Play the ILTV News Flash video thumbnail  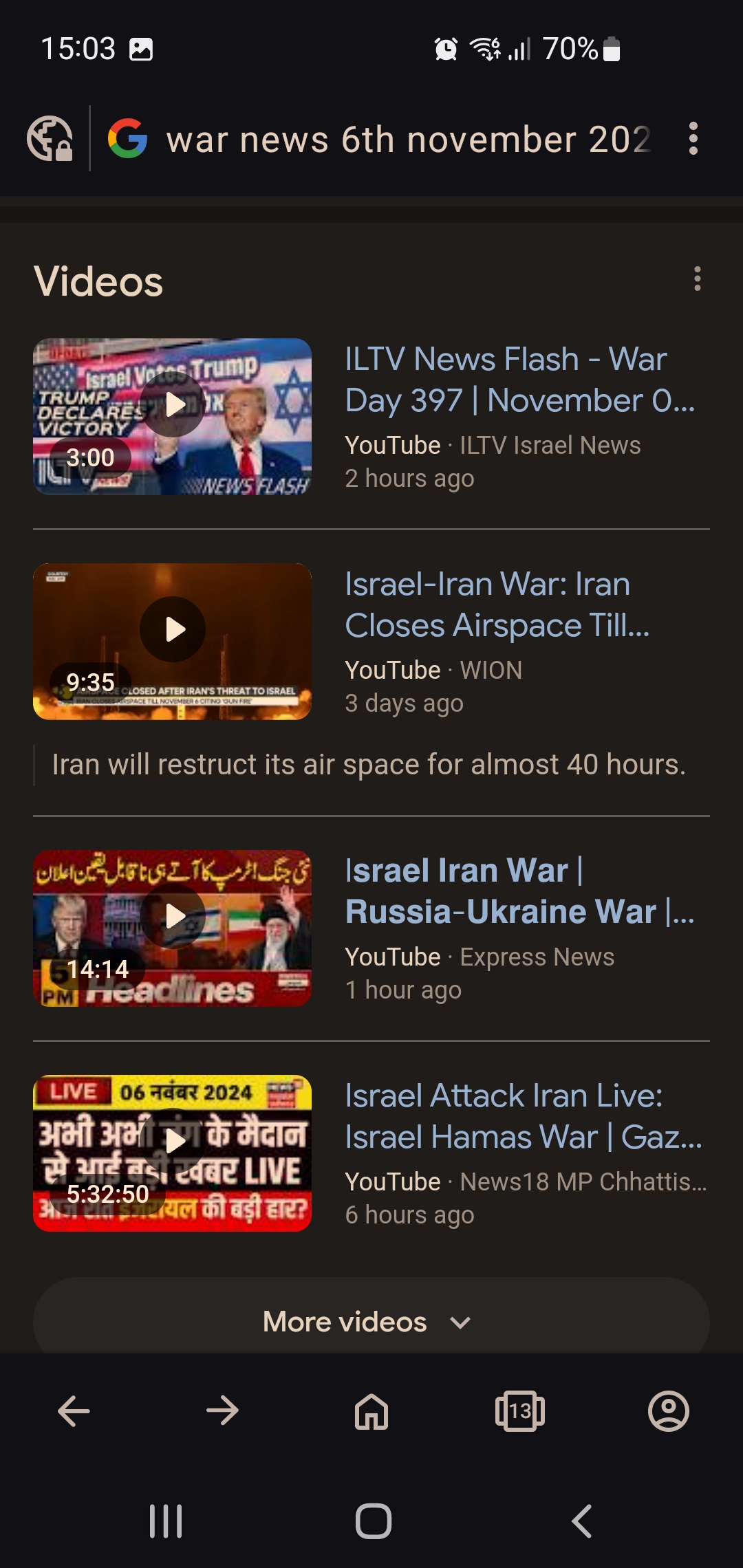point(172,417)
